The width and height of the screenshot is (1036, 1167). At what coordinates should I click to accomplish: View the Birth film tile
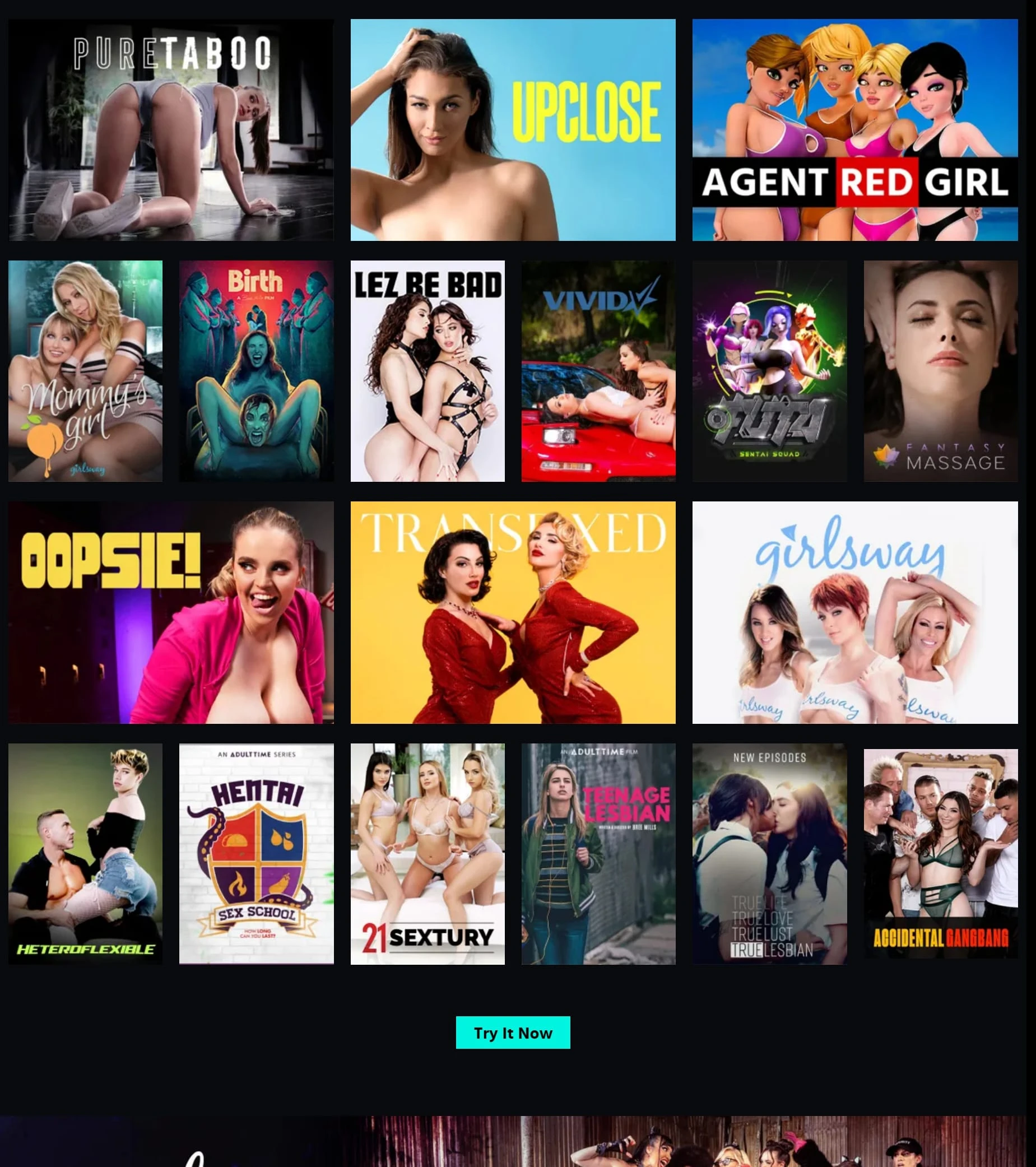pos(257,371)
